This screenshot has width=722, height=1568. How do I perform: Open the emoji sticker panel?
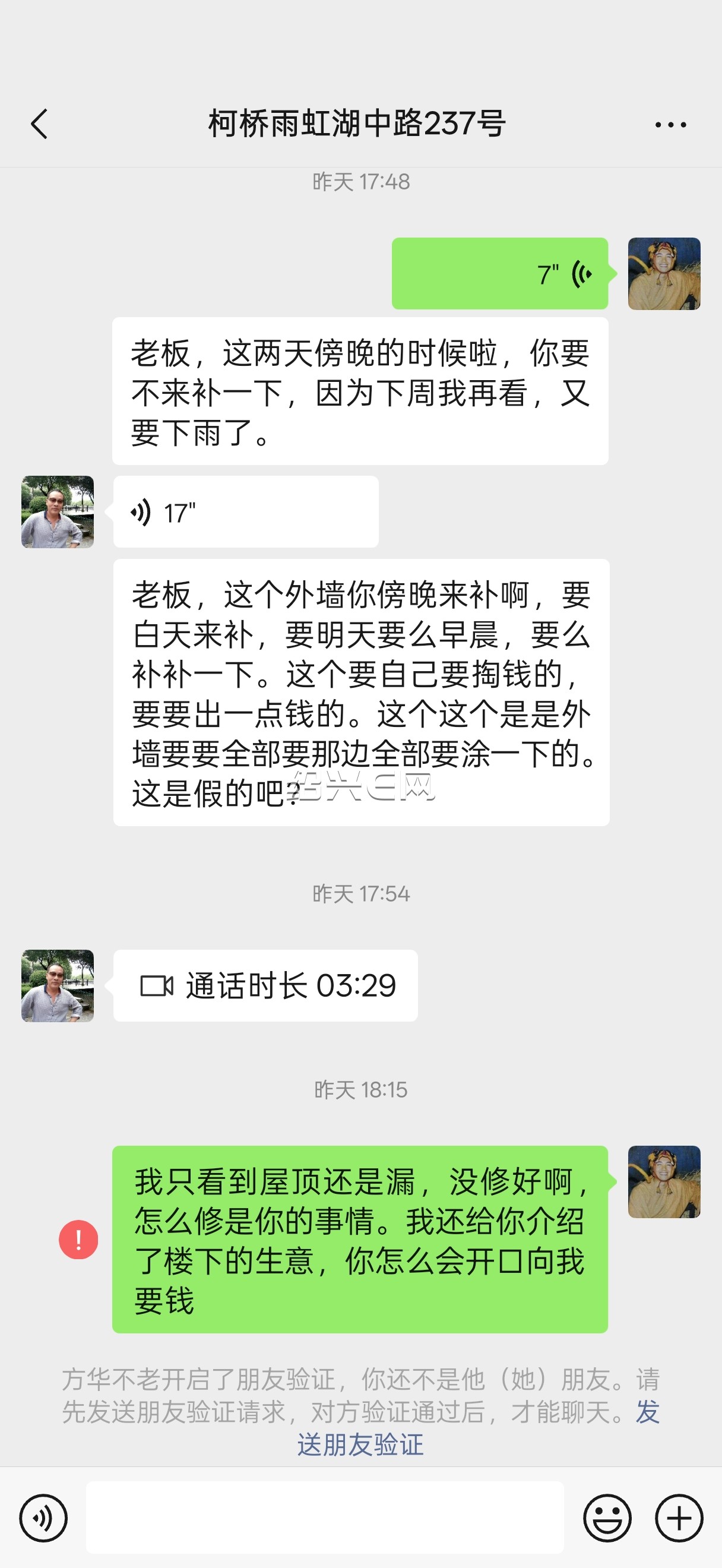[606, 1518]
